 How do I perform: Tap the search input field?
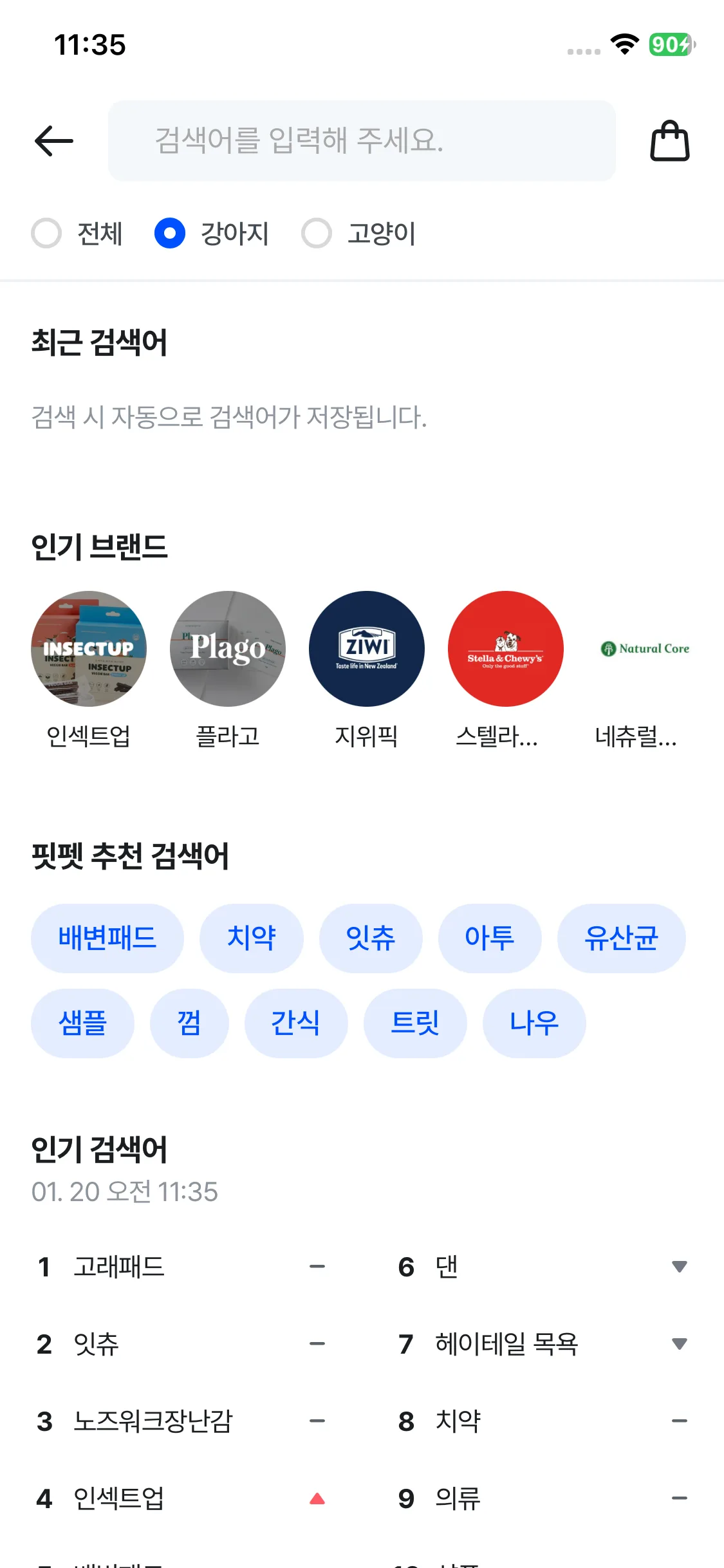(x=362, y=141)
